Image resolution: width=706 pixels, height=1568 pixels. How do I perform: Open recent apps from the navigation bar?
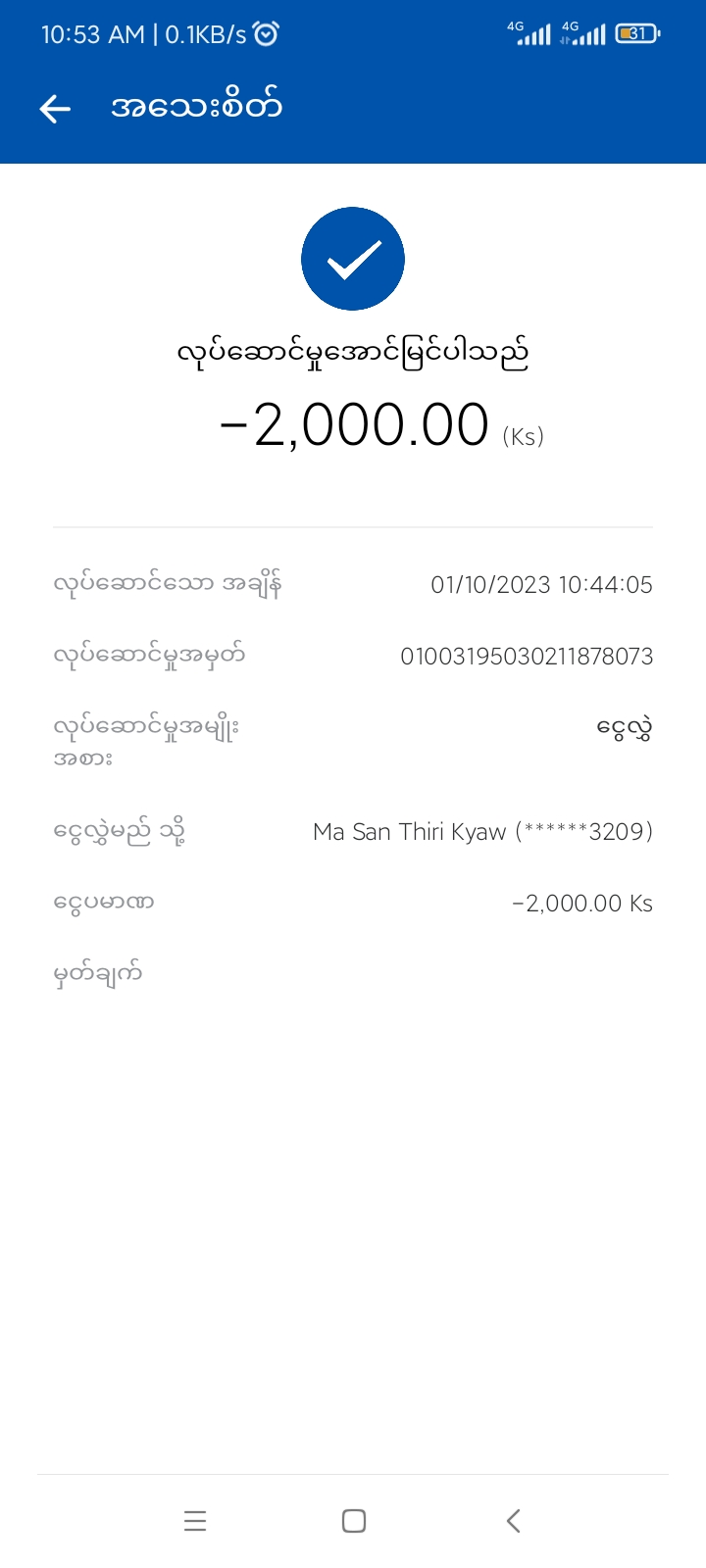pos(195,1520)
